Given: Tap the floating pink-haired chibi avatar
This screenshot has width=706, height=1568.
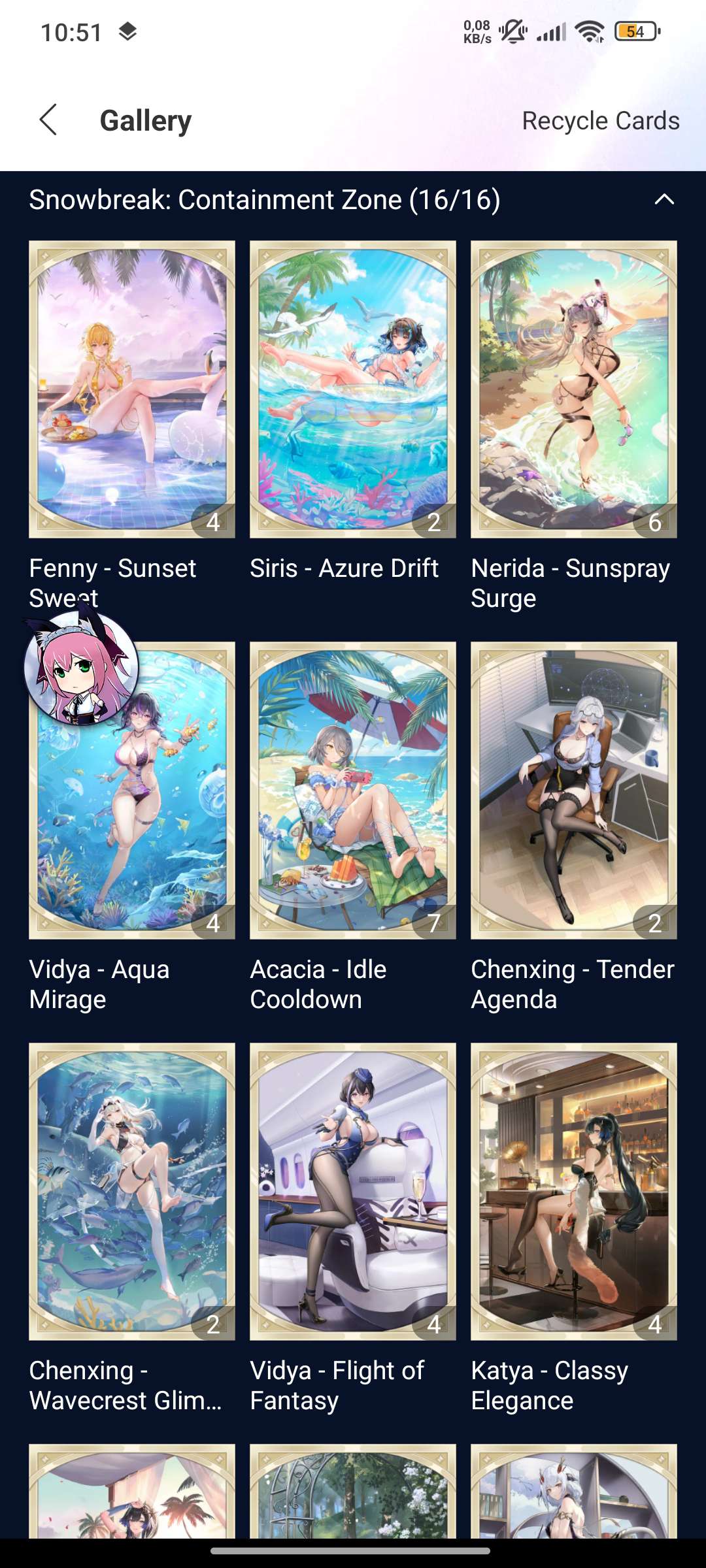Looking at the screenshot, I should (80, 667).
